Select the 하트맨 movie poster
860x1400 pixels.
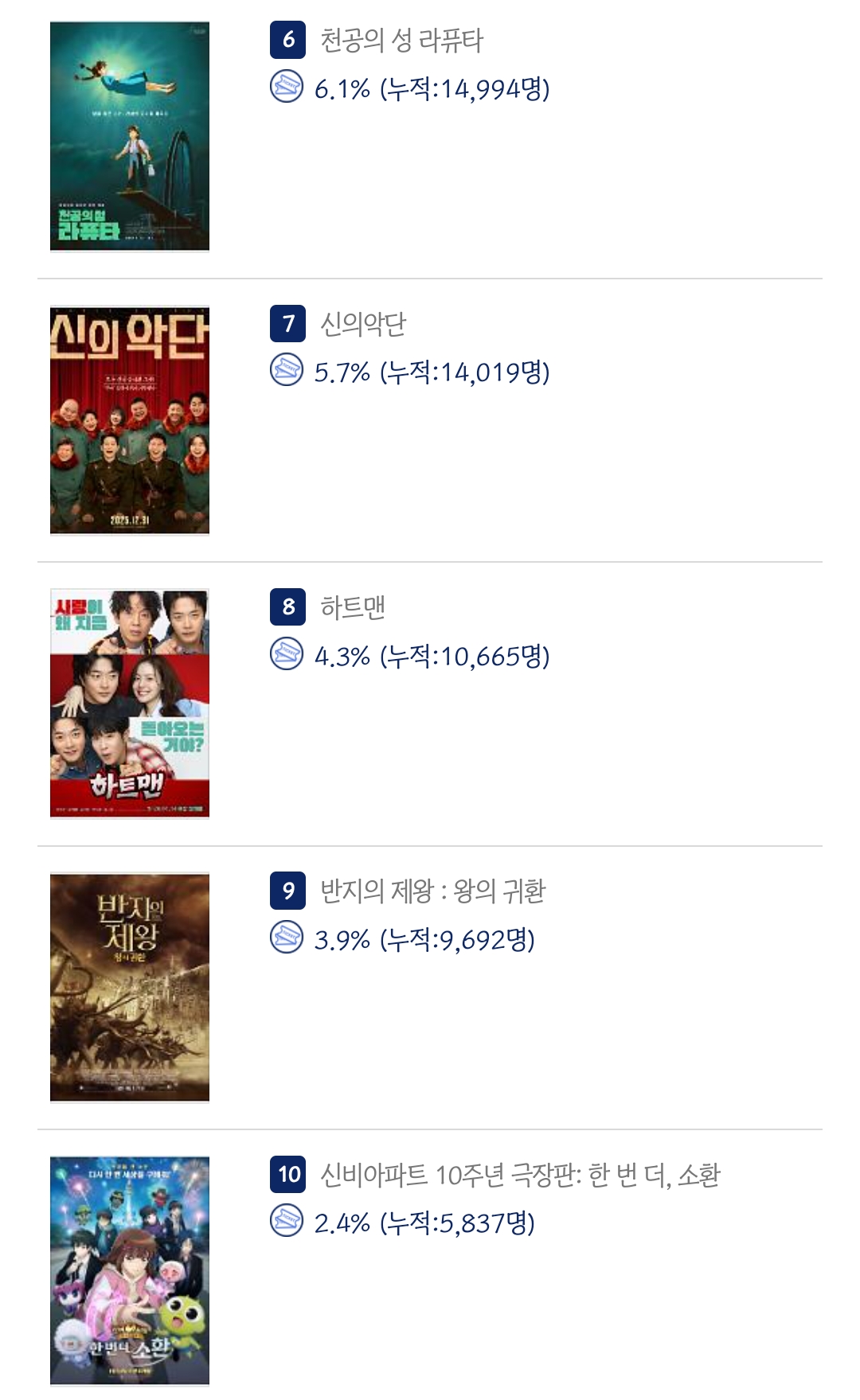pos(130,704)
